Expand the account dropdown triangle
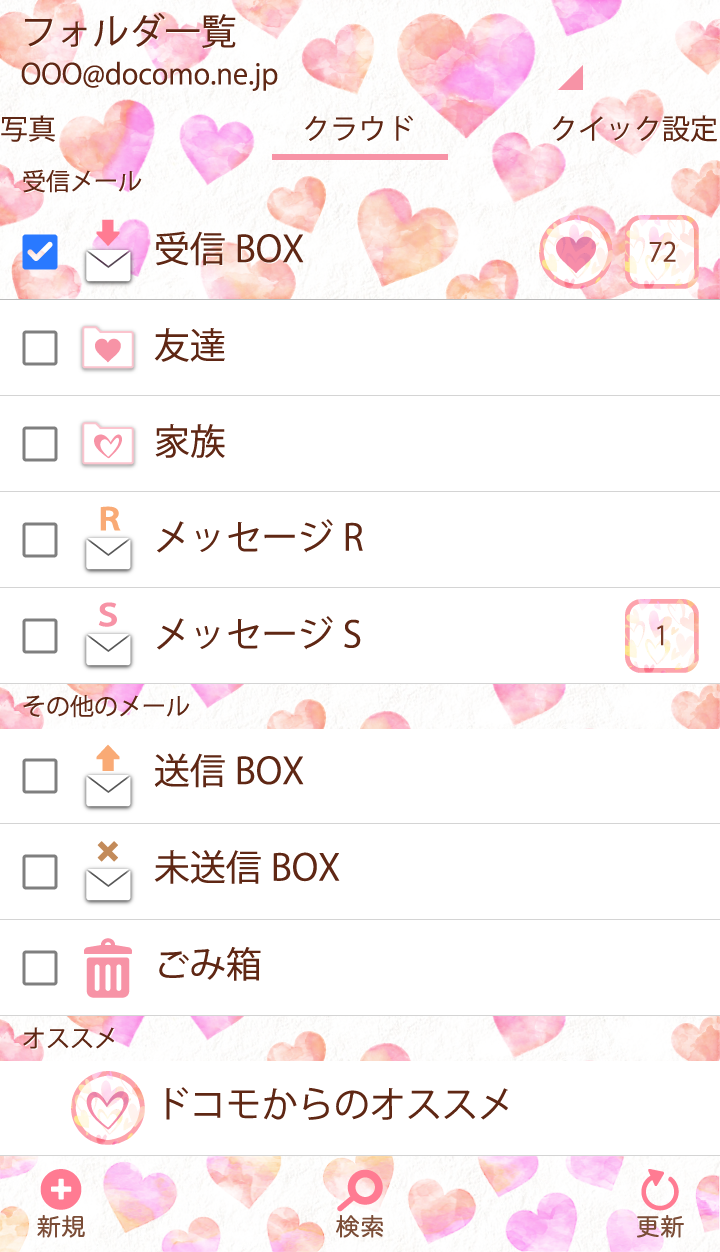 pyautogui.click(x=571, y=78)
